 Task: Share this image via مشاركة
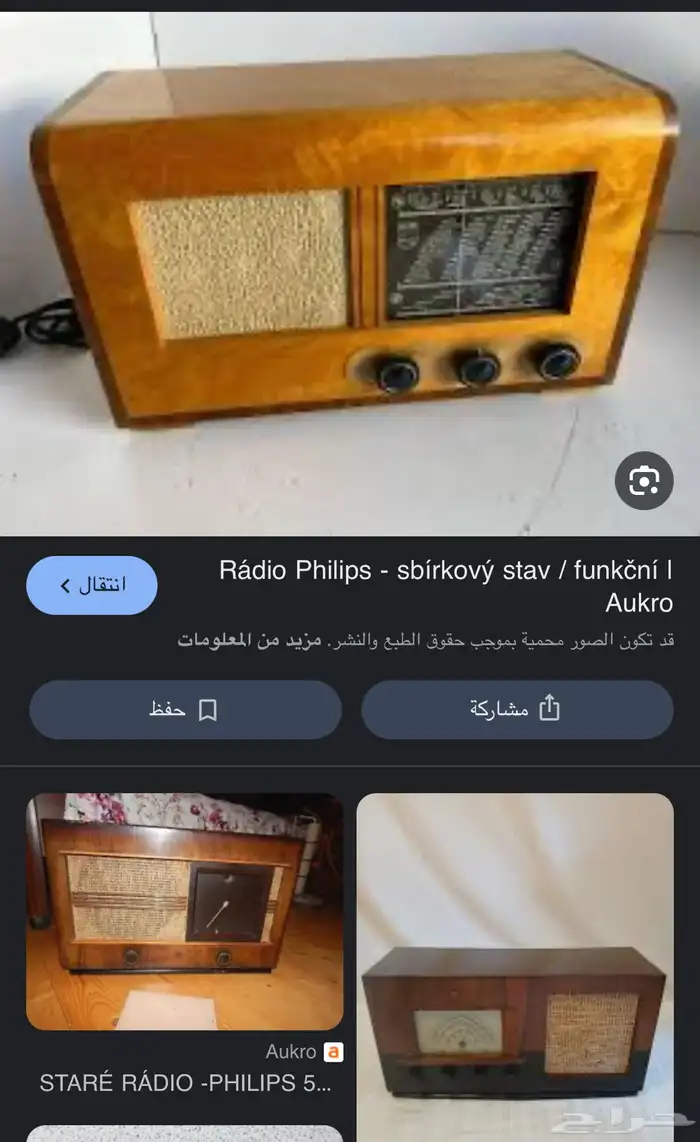[516, 710]
